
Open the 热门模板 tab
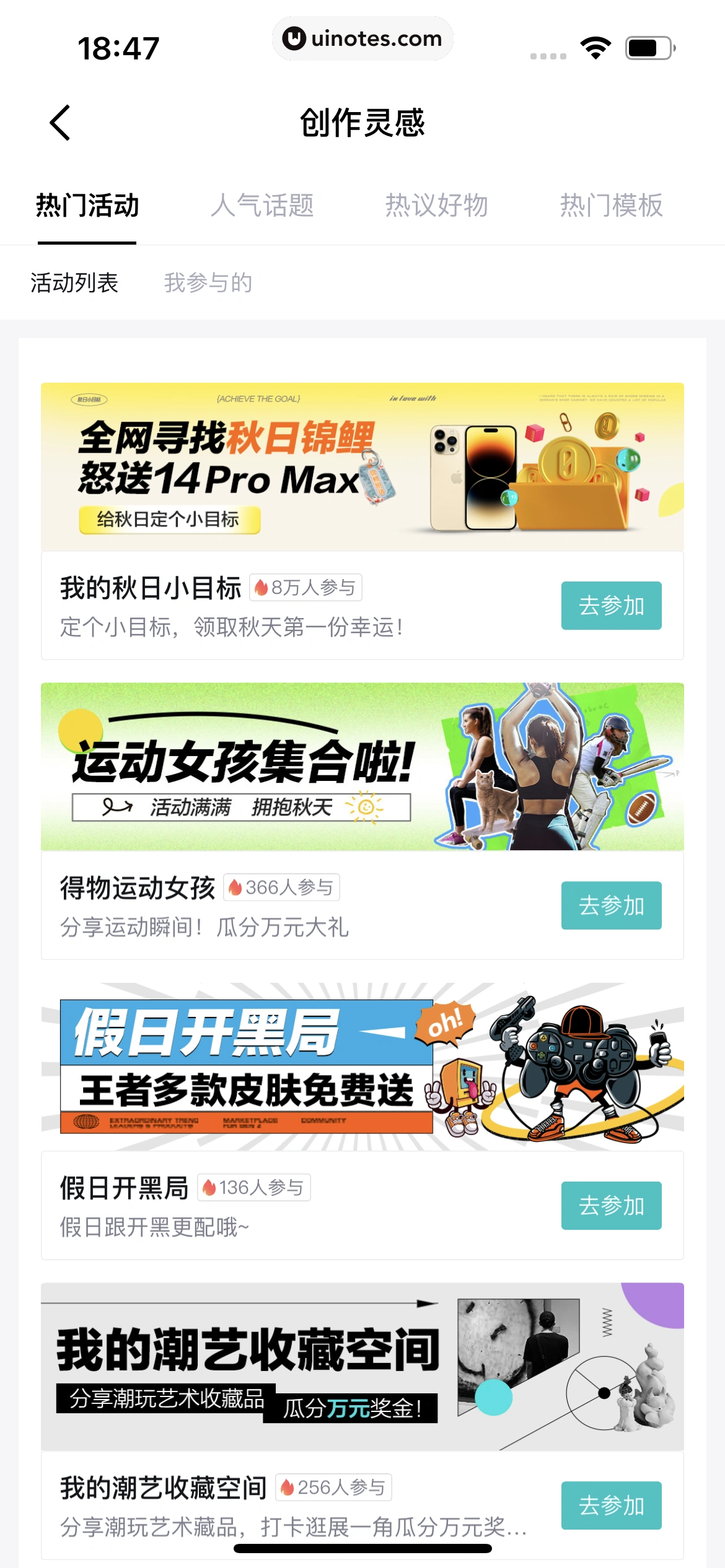click(x=612, y=207)
